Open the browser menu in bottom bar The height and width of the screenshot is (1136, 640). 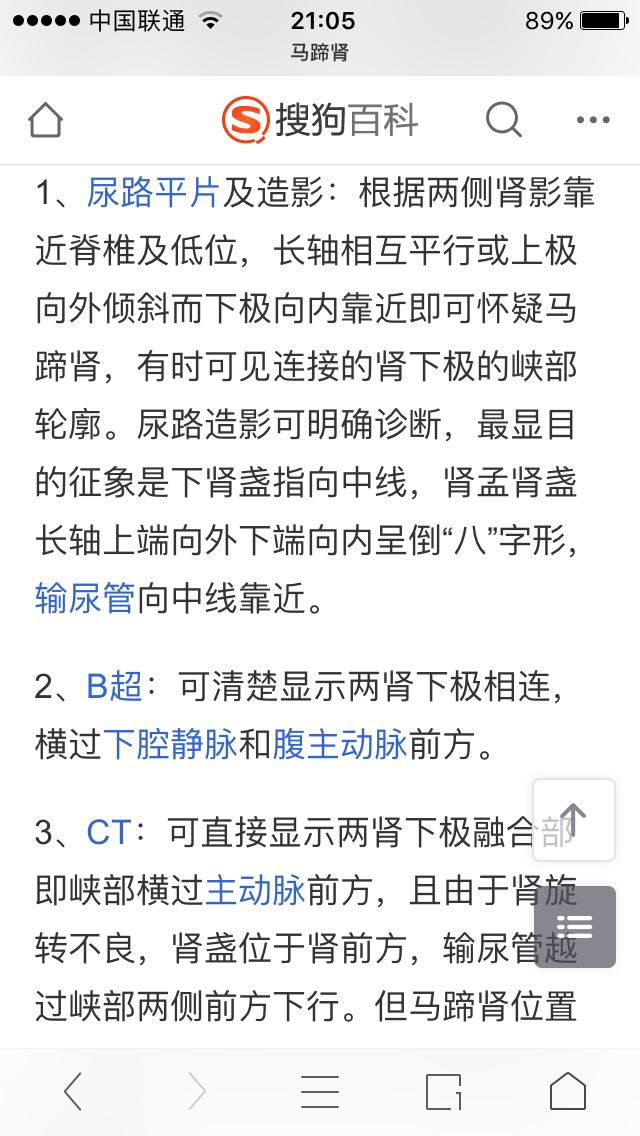[320, 1091]
